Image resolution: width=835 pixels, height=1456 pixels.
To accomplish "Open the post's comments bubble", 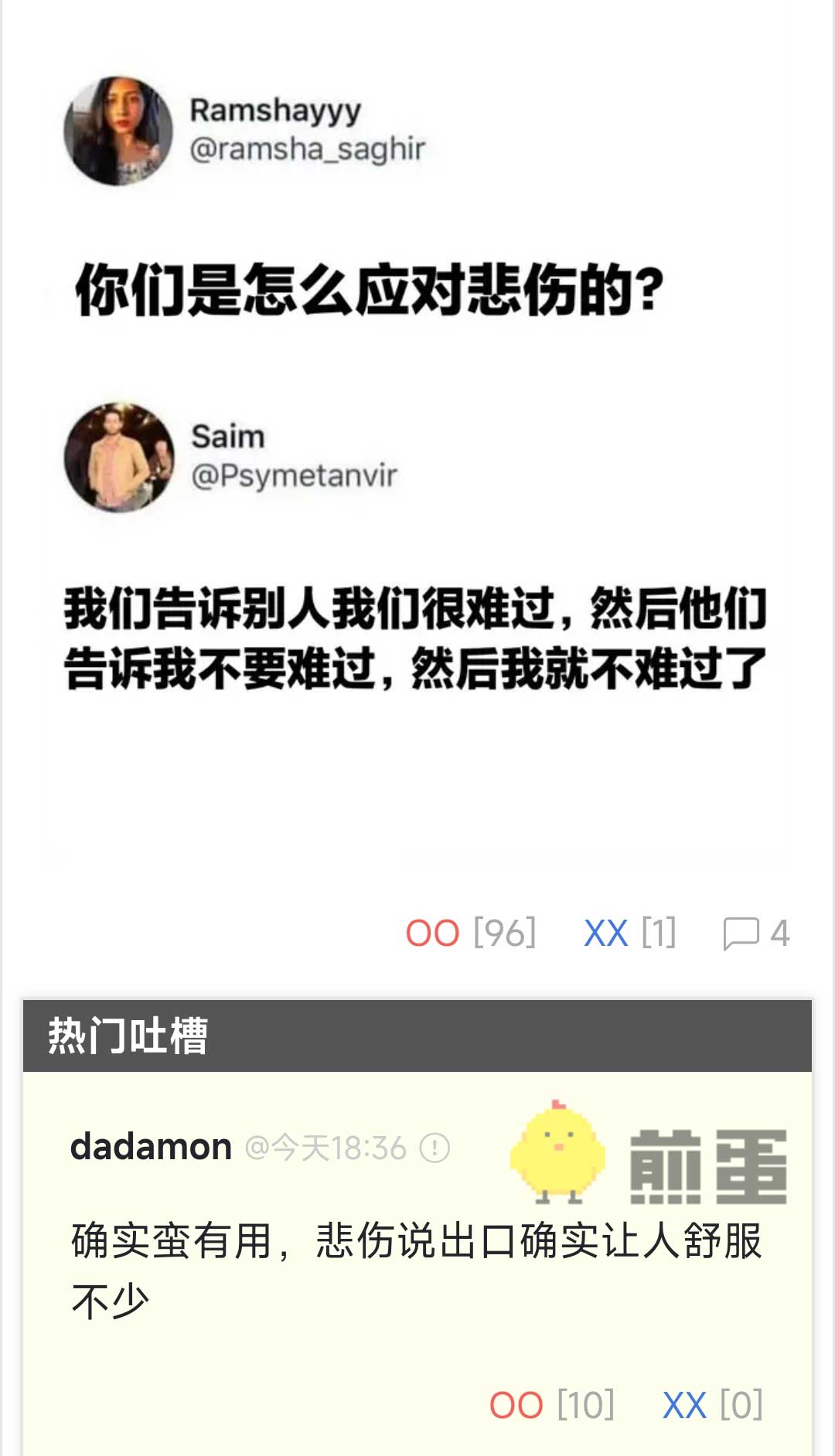I will pos(741,933).
